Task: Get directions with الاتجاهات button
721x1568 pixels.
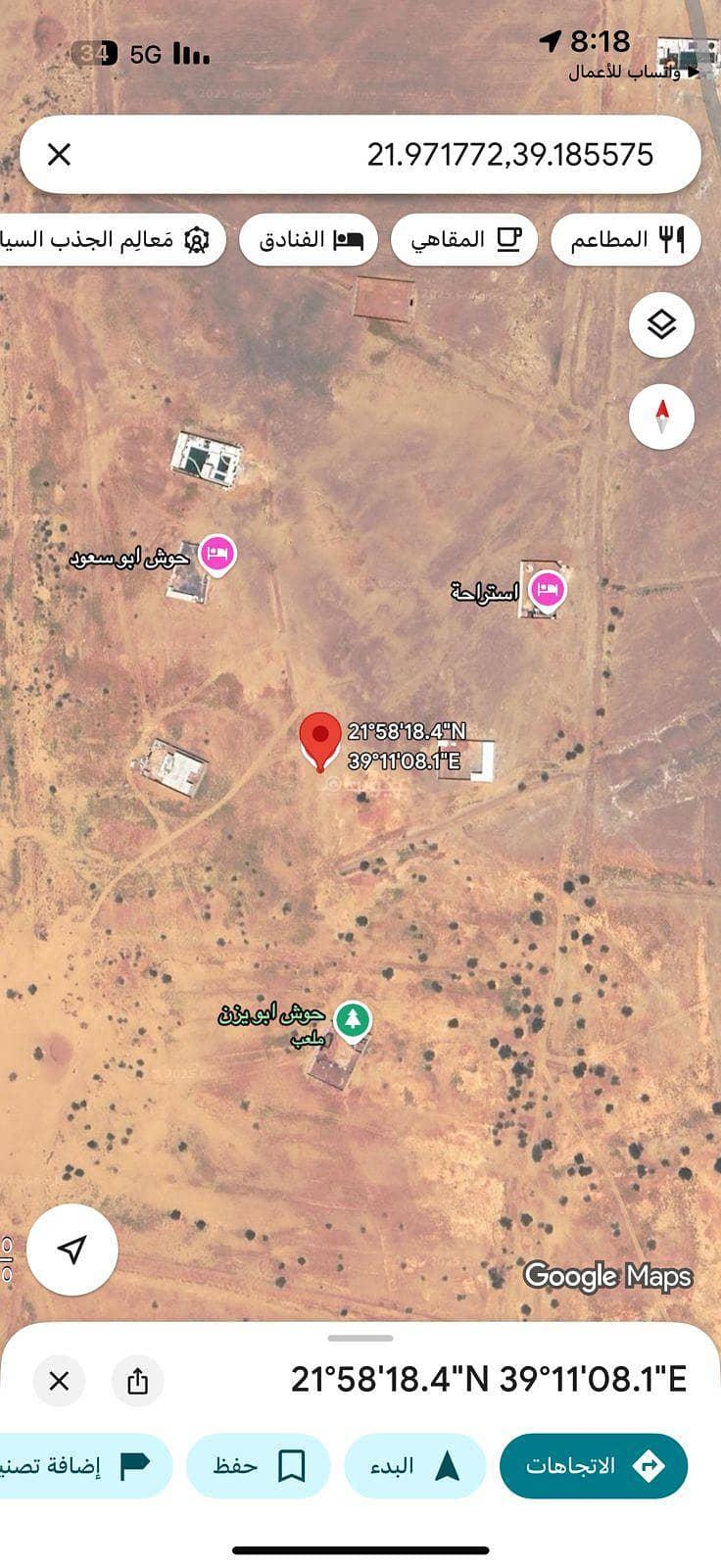Action: pos(594,1466)
